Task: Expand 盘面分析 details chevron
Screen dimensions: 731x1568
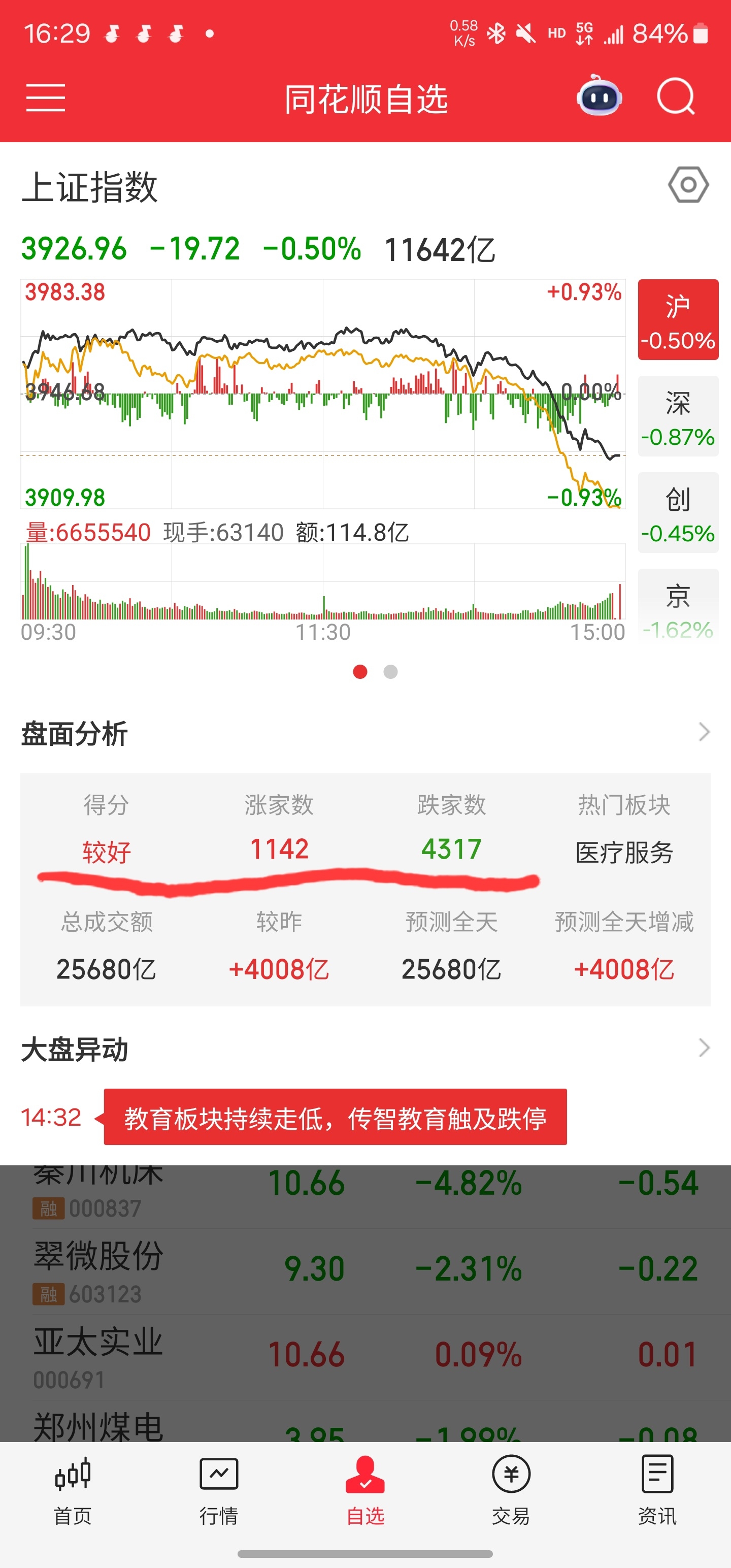Action: pyautogui.click(x=704, y=732)
